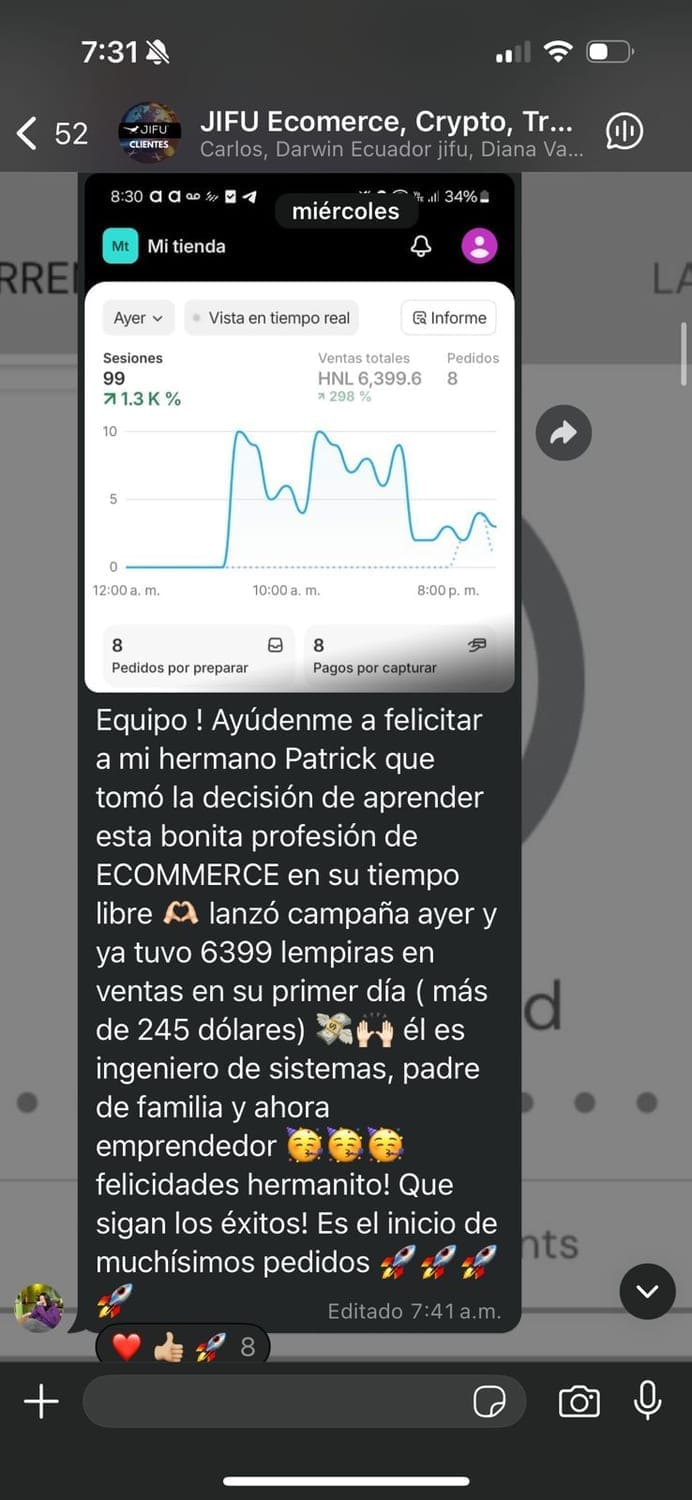The image size is (692, 1500).
Task: Open the attachment plus menu
Action: [41, 1402]
